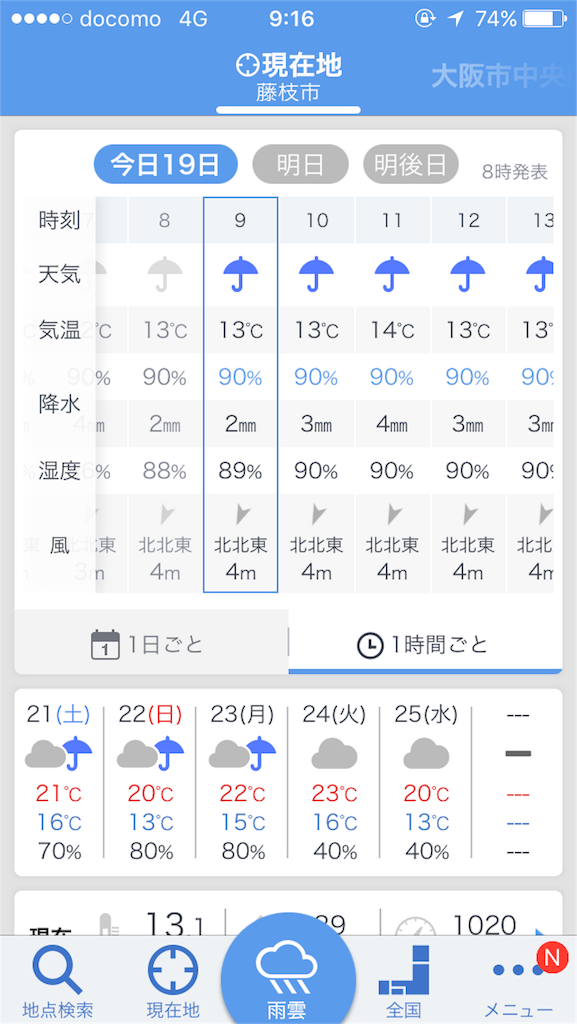Viewport: 577px width, 1024px height.
Task: Switch to the 明日 forecast
Action: [x=300, y=164]
